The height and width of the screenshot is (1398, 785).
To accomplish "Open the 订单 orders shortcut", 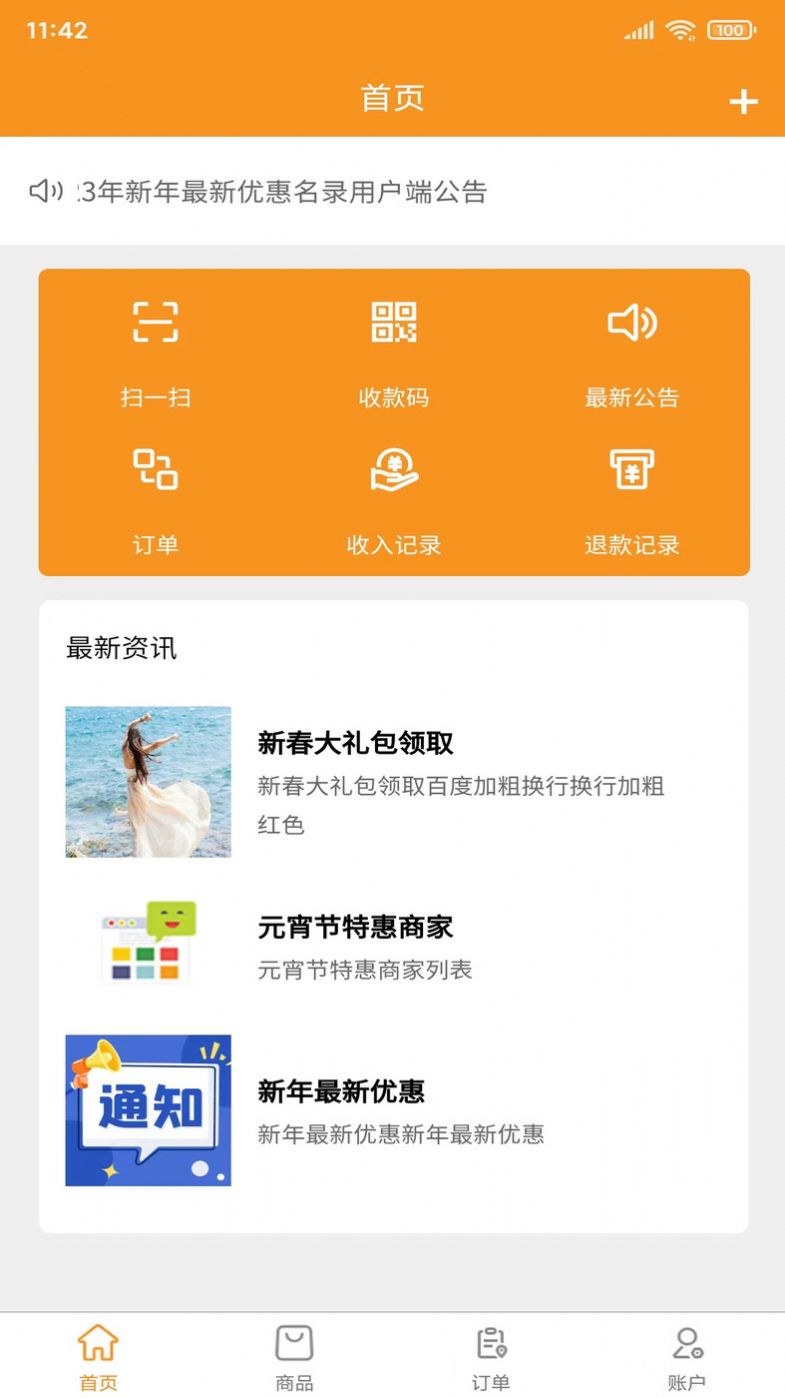I will click(x=153, y=502).
